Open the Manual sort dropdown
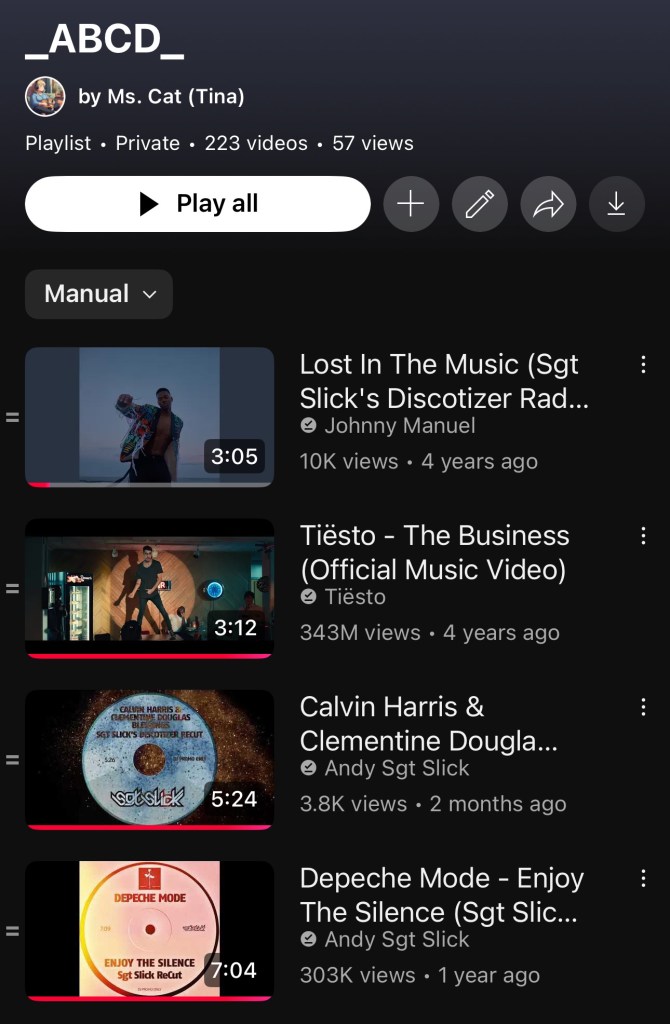Screen dimensions: 670x1024 click(99, 294)
